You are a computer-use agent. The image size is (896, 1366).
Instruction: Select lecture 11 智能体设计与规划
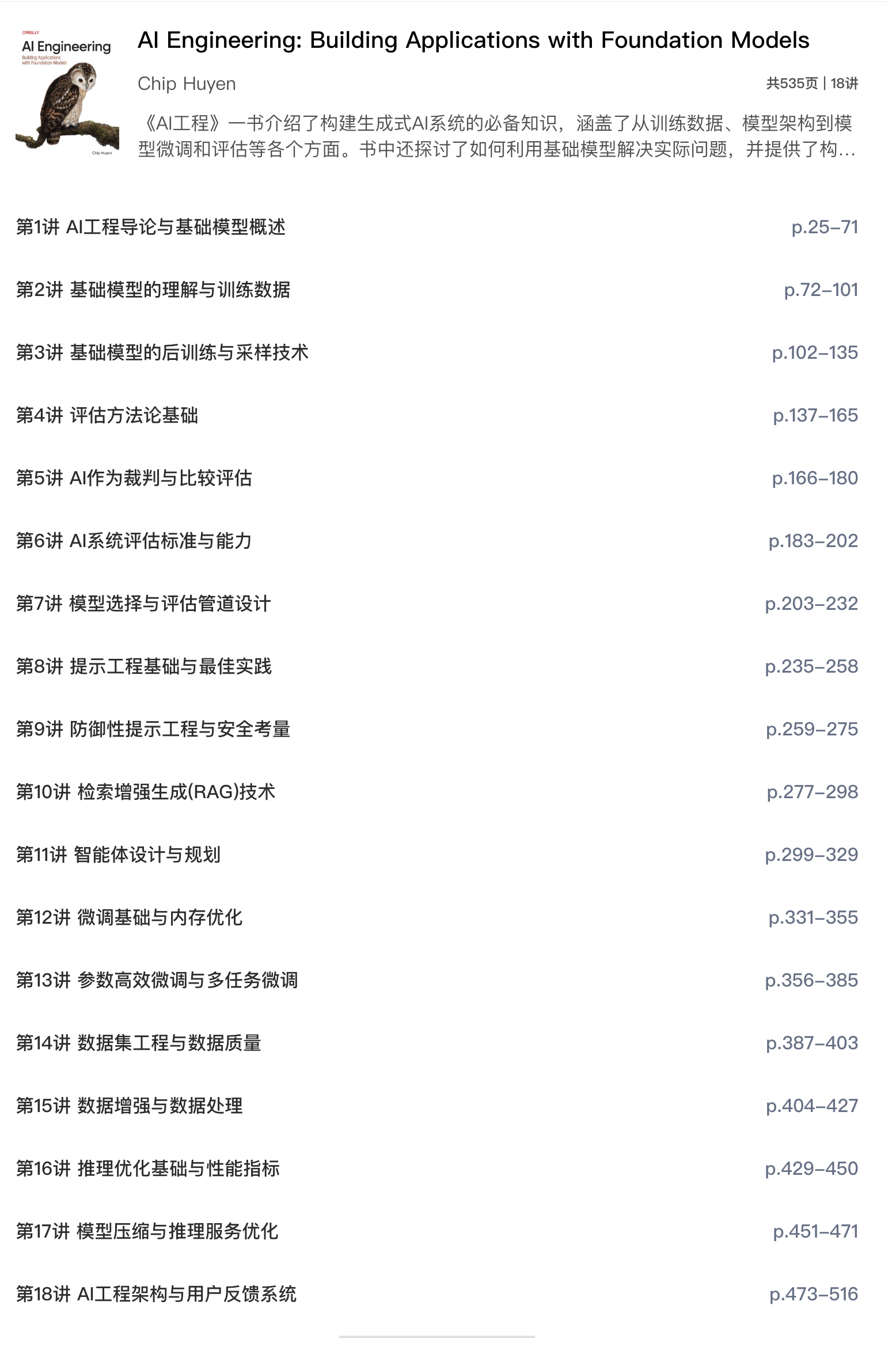437,855
